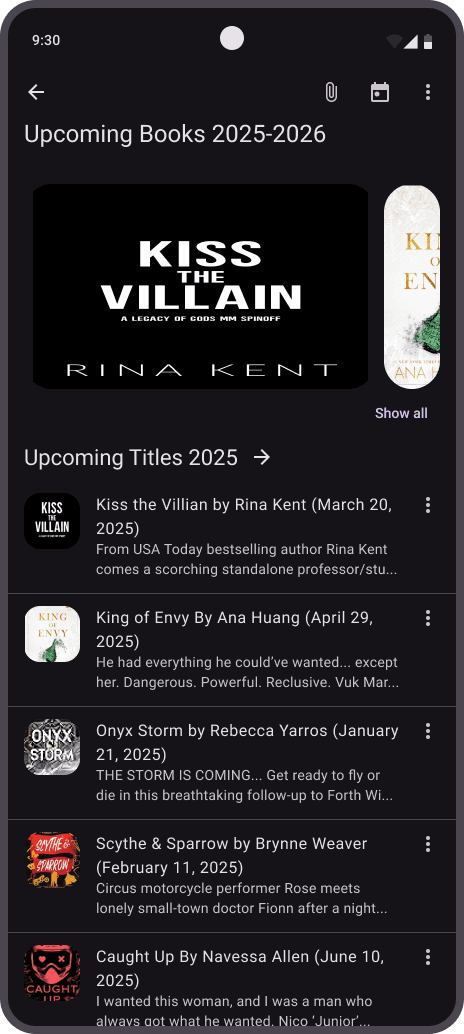Tap the attachment paperclip icon
Image resolution: width=464 pixels, height=1034 pixels.
(331, 92)
